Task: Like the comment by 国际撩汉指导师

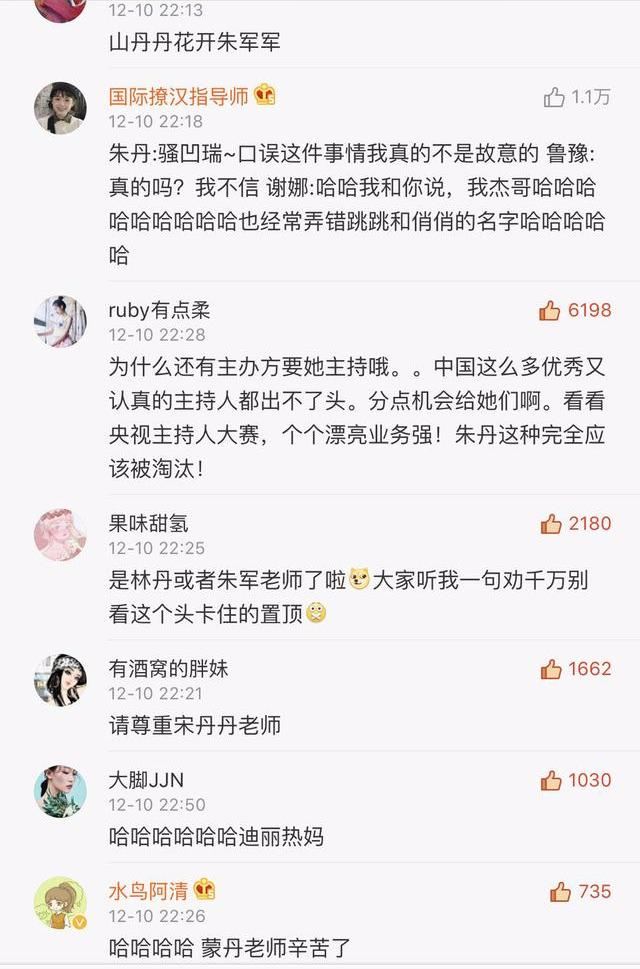Action: click(x=555, y=97)
